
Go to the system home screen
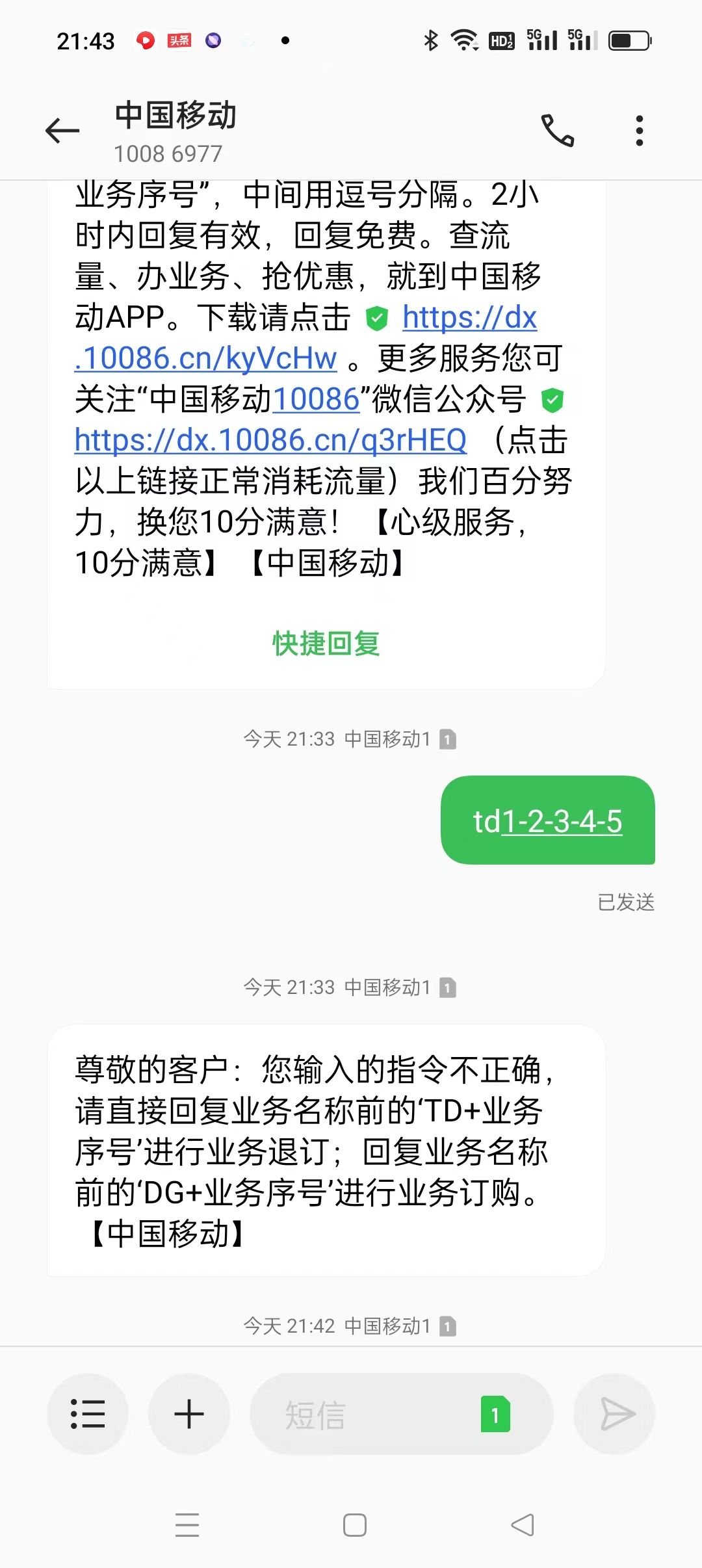(354, 1524)
